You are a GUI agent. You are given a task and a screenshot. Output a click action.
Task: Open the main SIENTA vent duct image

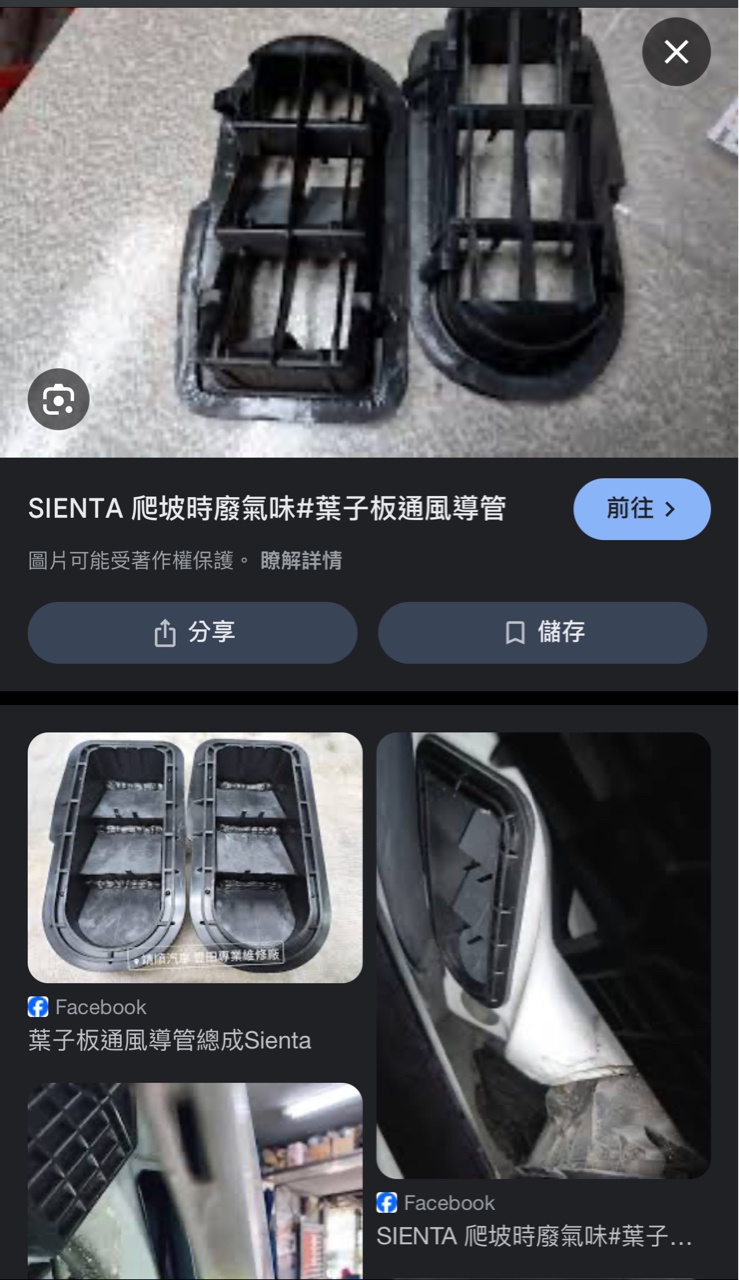(x=369, y=232)
